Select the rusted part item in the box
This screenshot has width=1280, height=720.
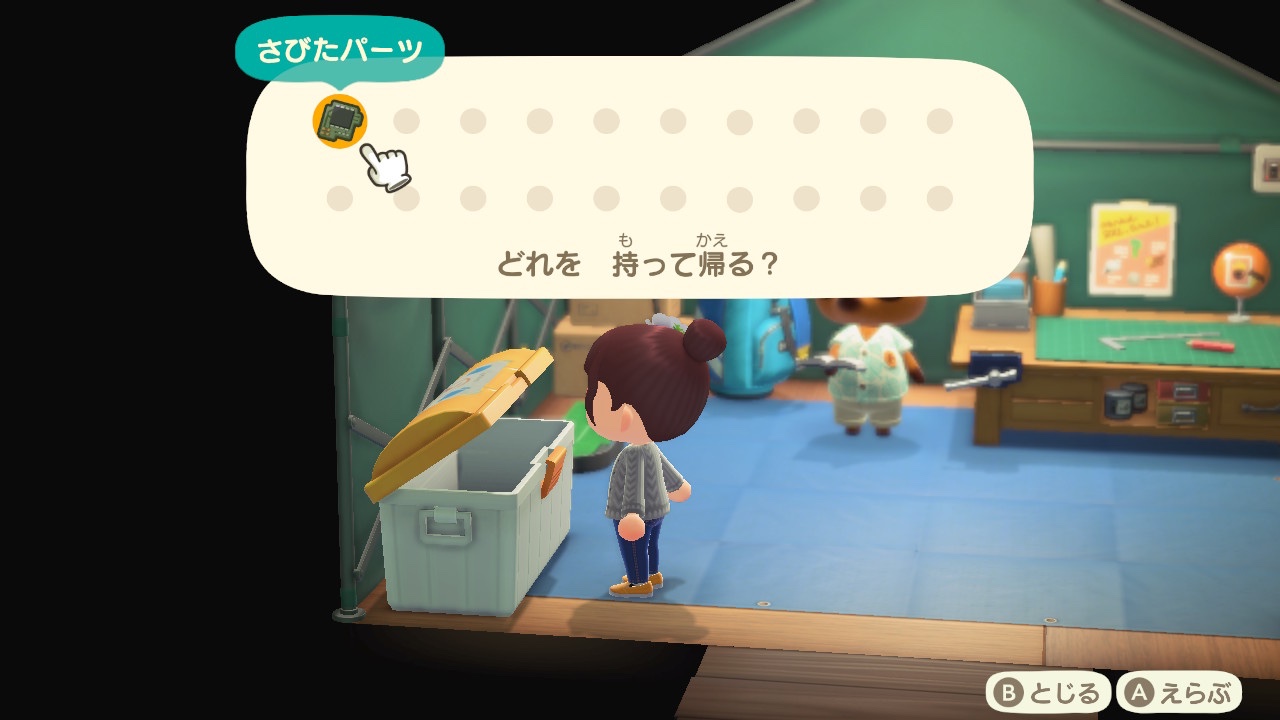tap(340, 121)
